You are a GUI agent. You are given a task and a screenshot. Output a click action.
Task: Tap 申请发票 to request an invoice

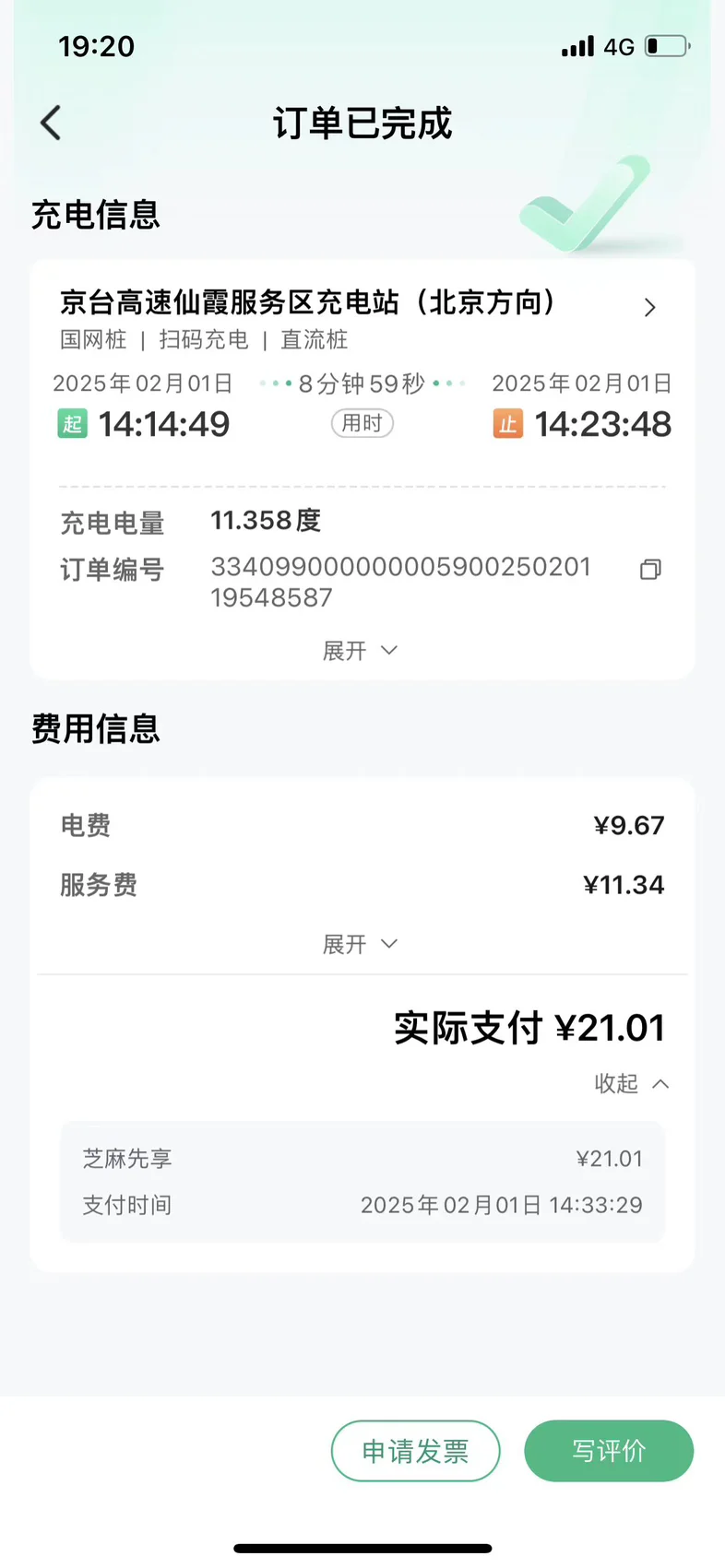(x=415, y=1451)
